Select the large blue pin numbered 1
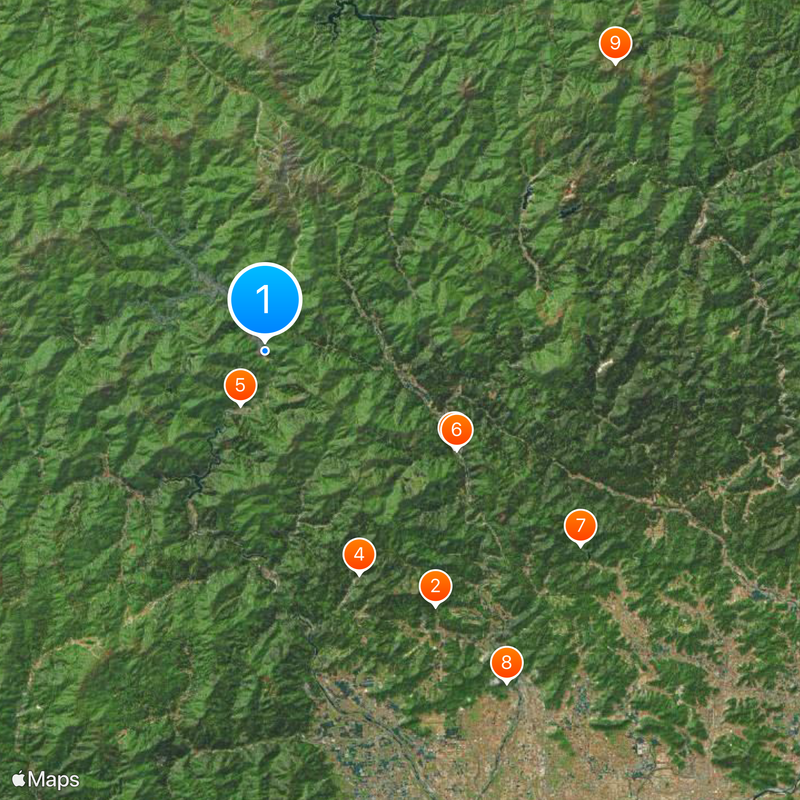800x800 pixels. pos(265,298)
